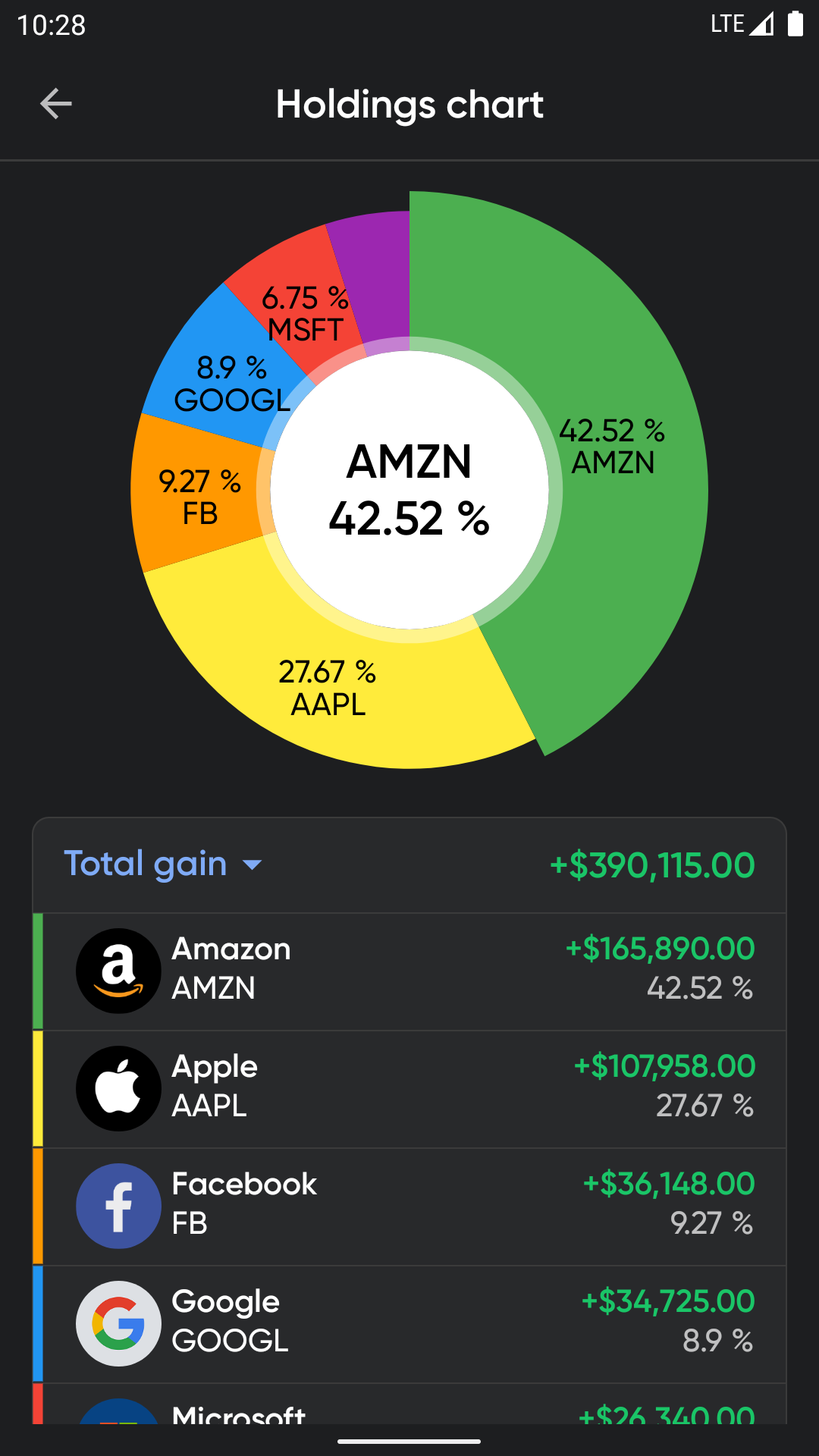
Task: Go back using the back arrow
Action: 55,104
